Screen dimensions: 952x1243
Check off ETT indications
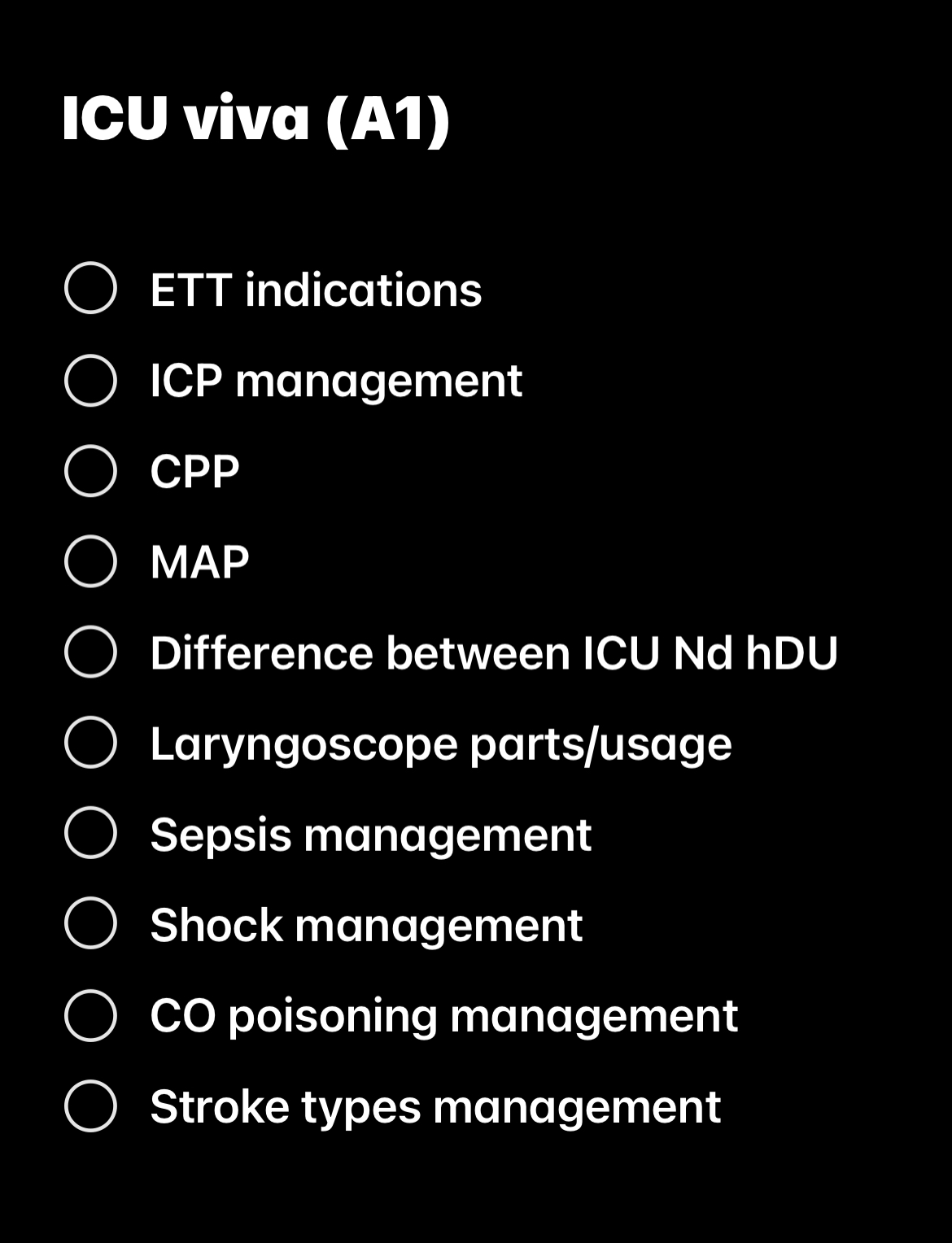click(90, 289)
